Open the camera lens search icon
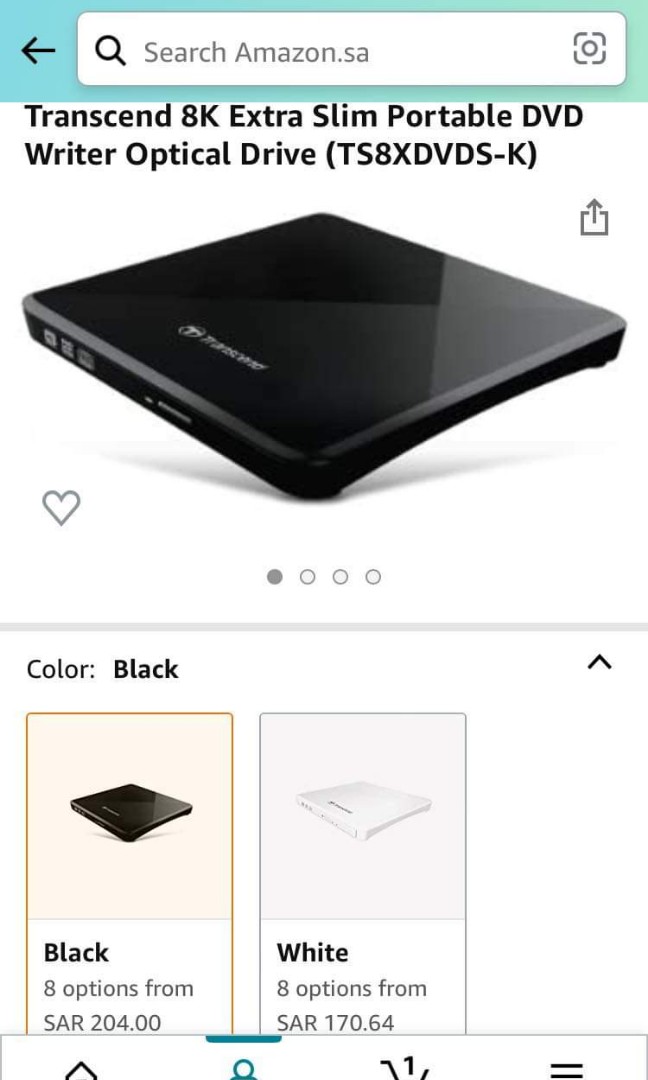Image resolution: width=648 pixels, height=1080 pixels. [589, 49]
